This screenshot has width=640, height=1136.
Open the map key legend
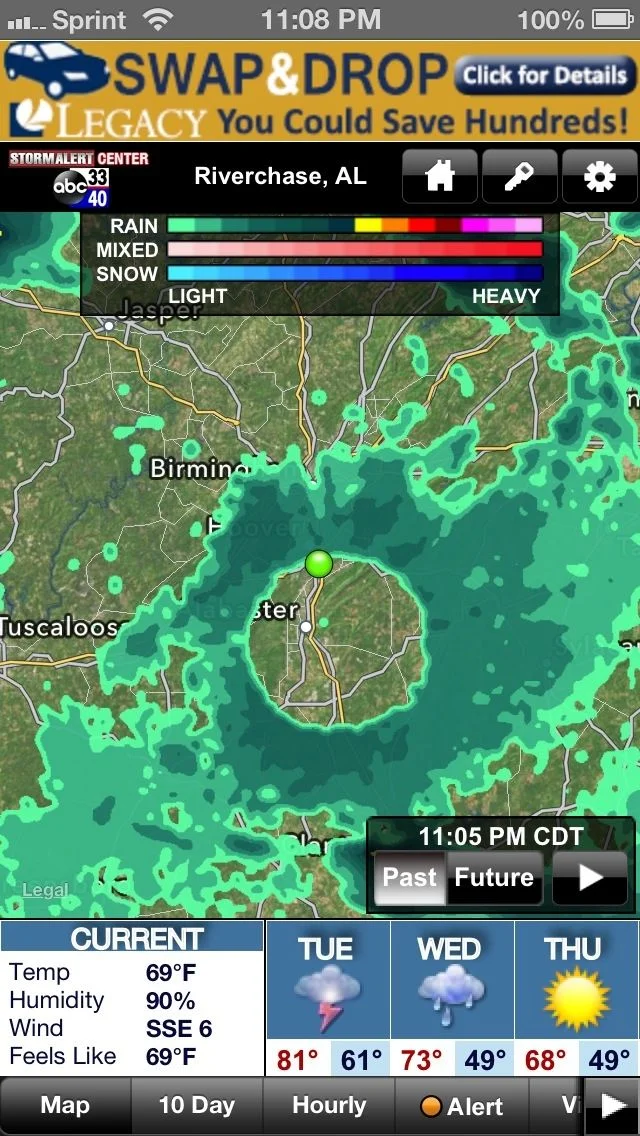(x=519, y=178)
